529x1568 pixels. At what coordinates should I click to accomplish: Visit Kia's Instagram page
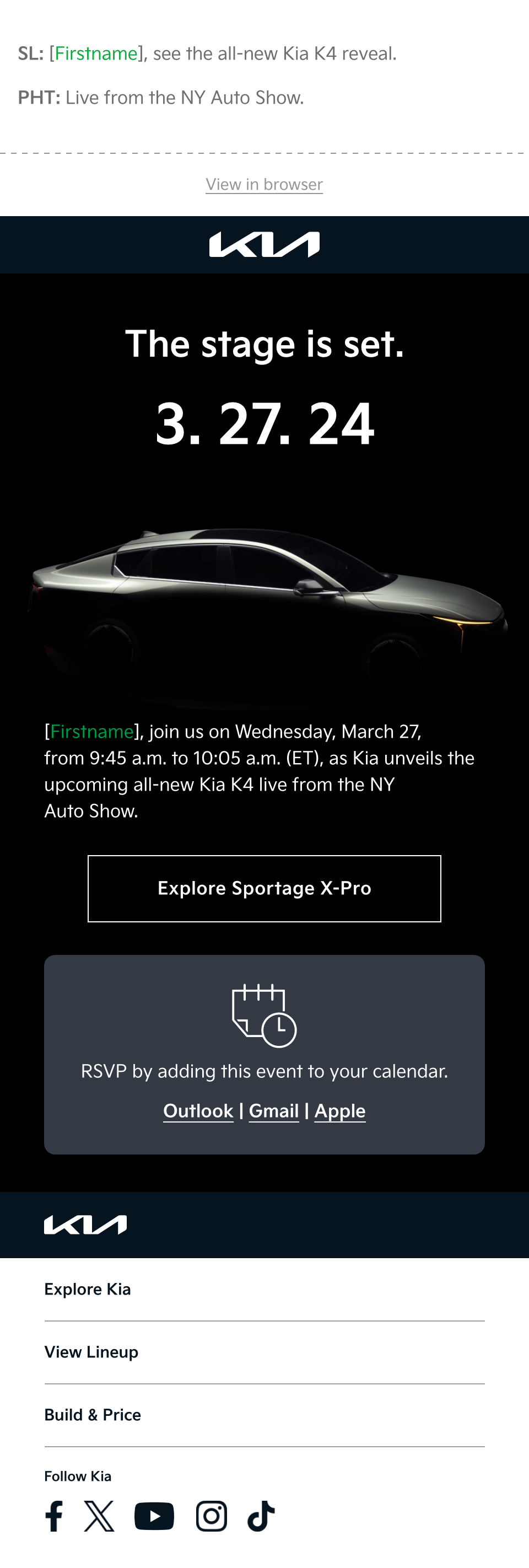211,1516
